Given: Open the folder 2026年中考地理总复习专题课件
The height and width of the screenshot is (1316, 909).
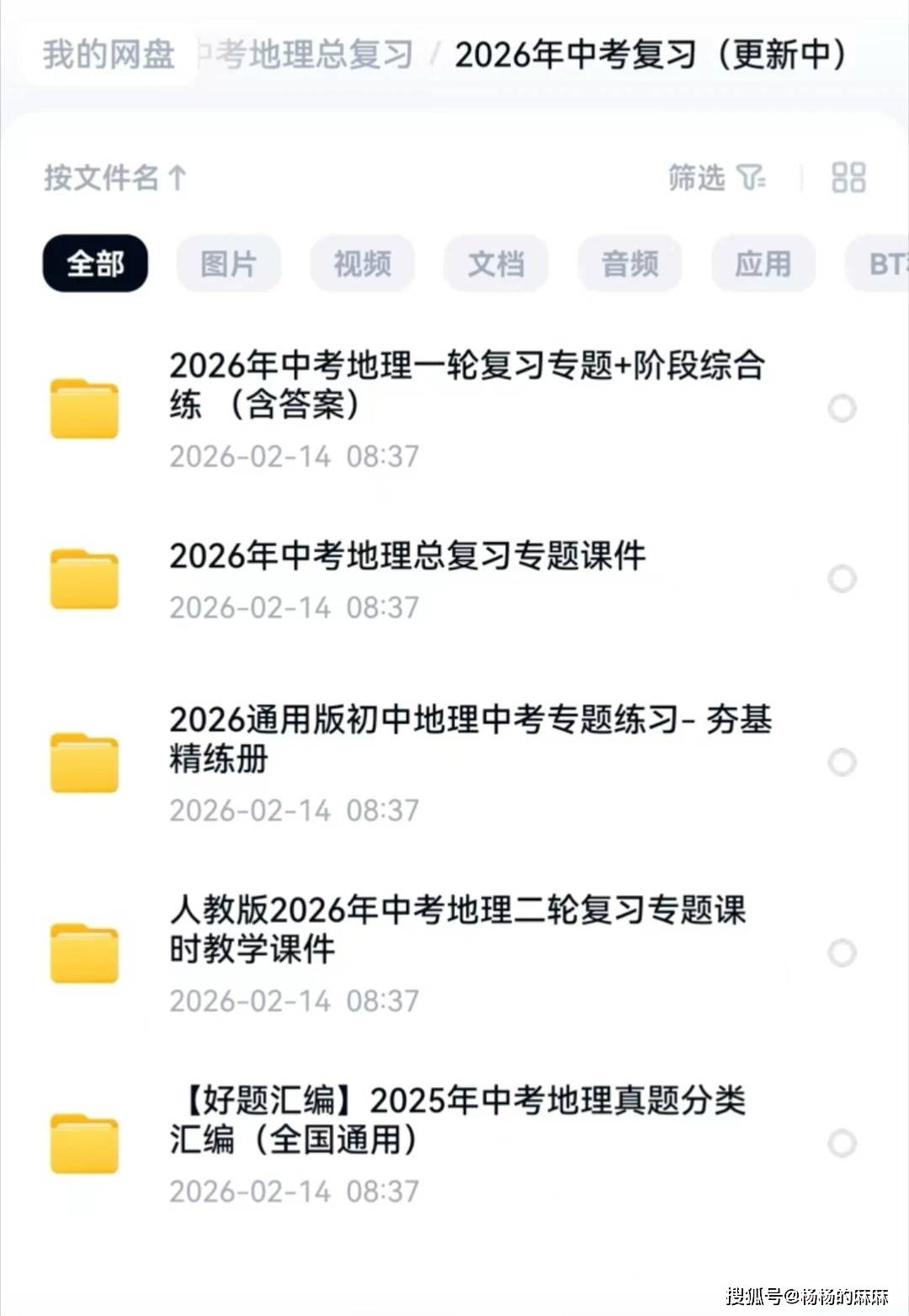Looking at the screenshot, I should click(408, 555).
